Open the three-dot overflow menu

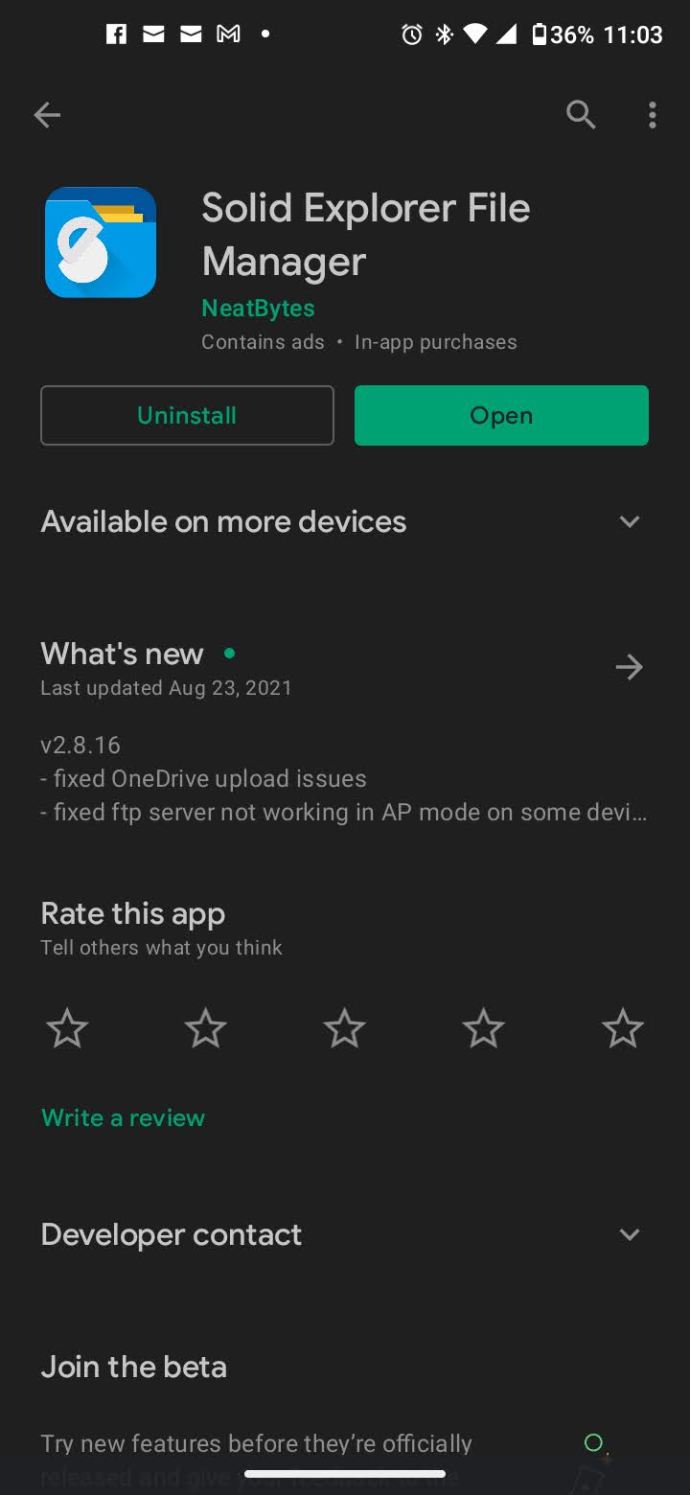coord(652,115)
